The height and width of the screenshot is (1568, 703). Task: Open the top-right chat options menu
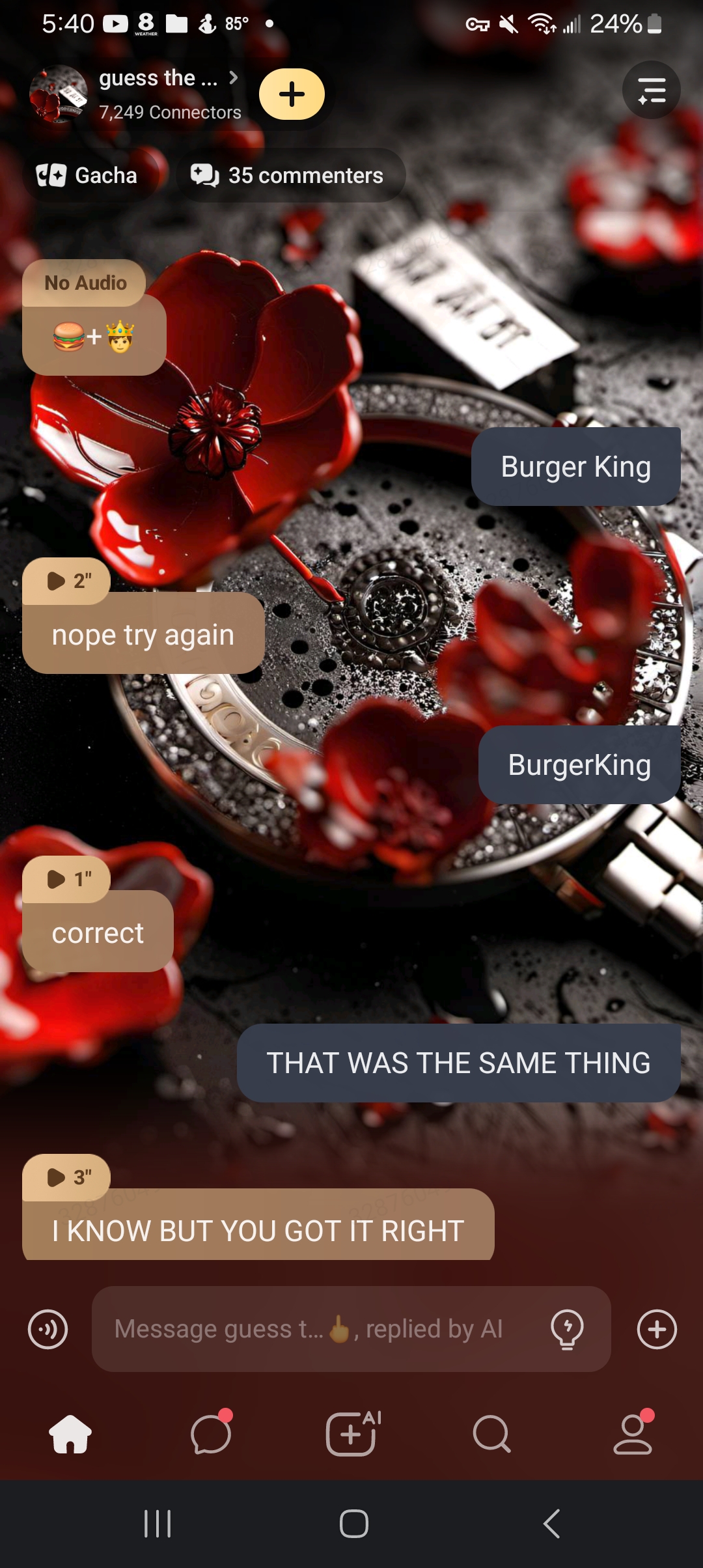coord(651,91)
